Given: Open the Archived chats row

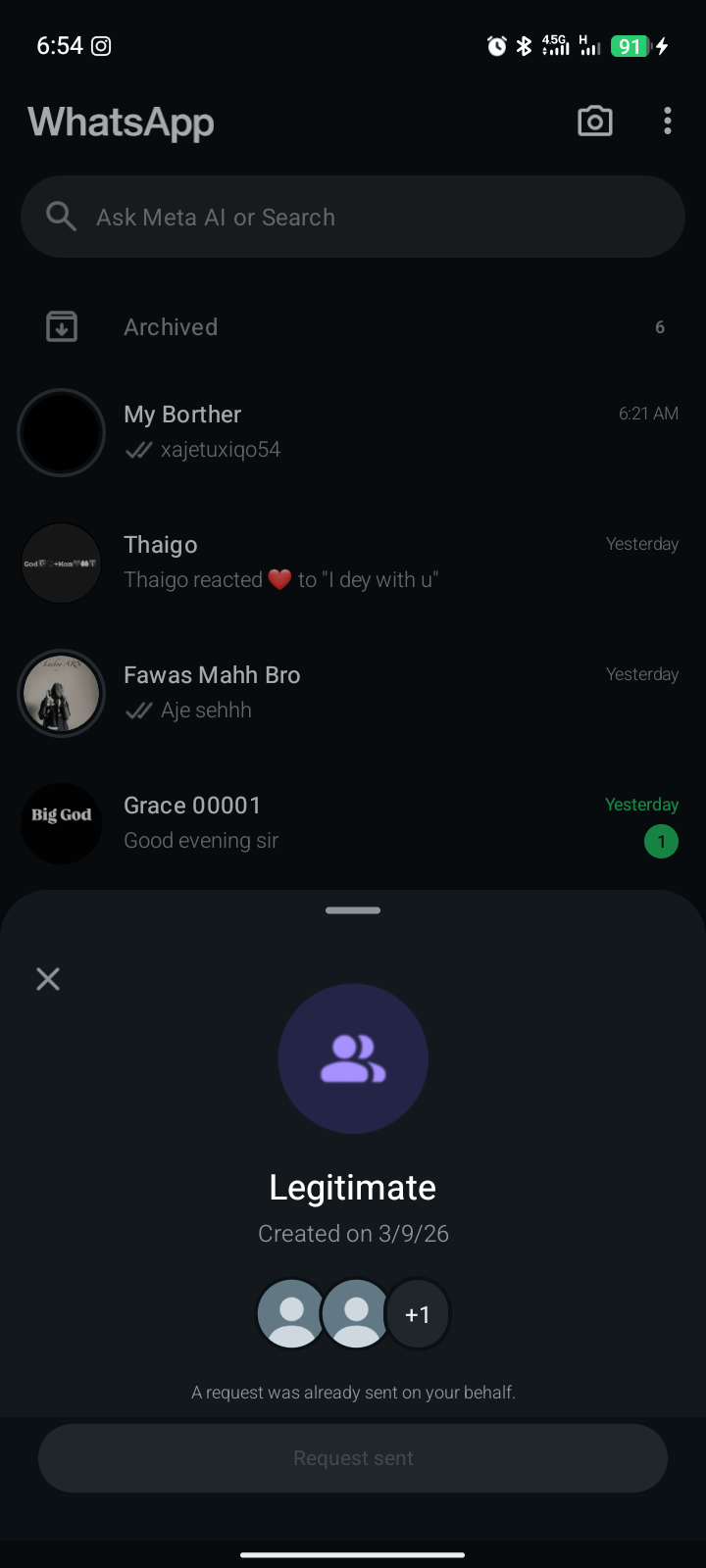Looking at the screenshot, I should pyautogui.click(x=353, y=327).
